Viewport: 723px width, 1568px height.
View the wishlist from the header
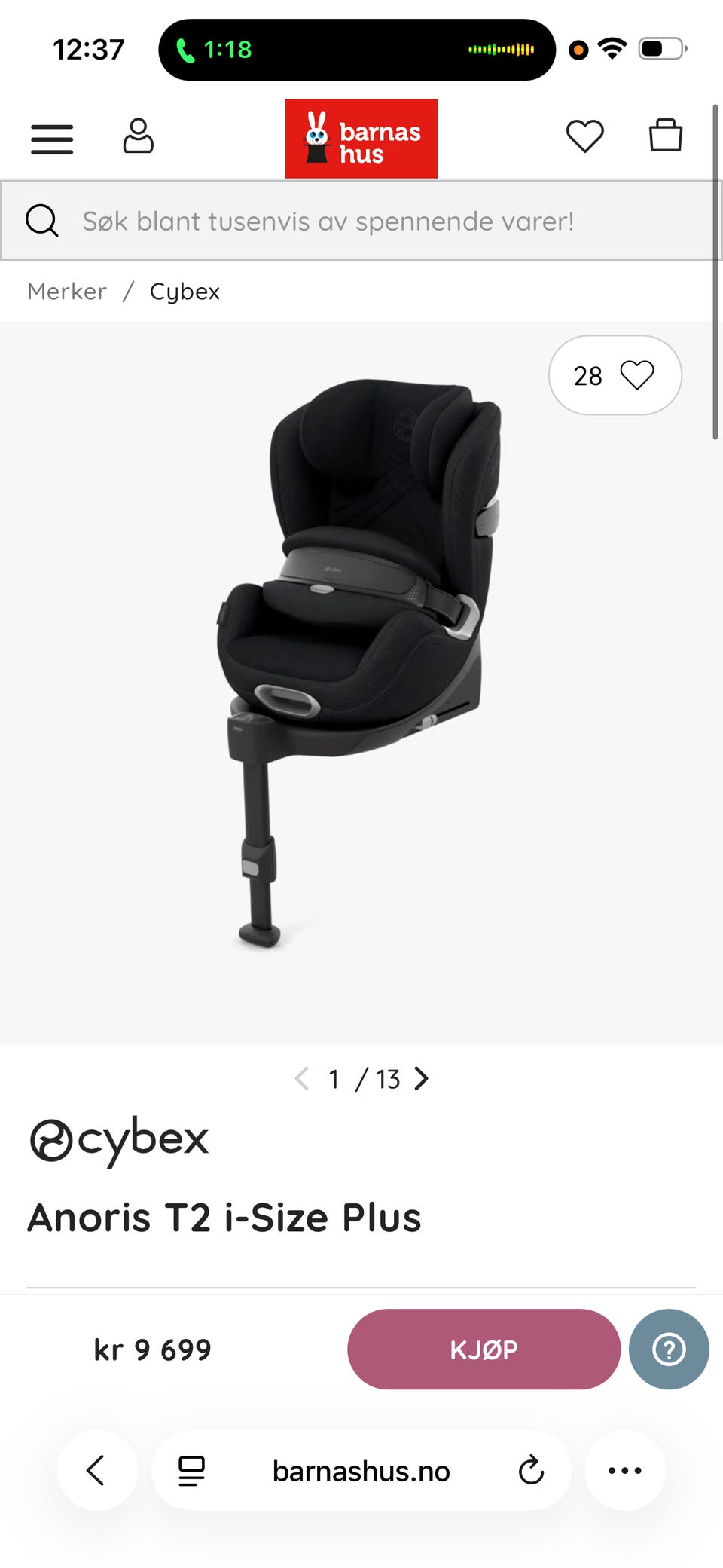[584, 136]
